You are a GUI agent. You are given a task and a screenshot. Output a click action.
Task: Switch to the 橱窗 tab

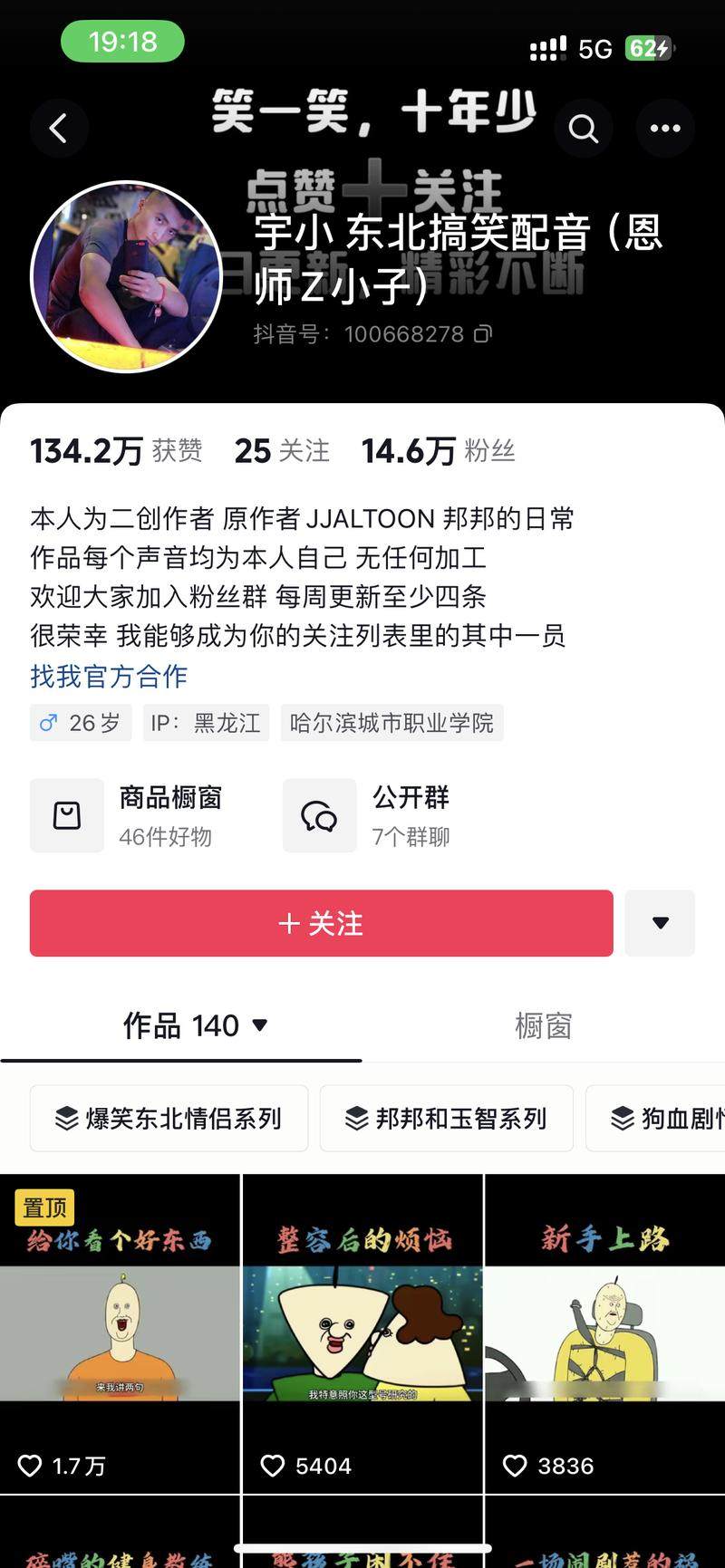pos(543,1025)
